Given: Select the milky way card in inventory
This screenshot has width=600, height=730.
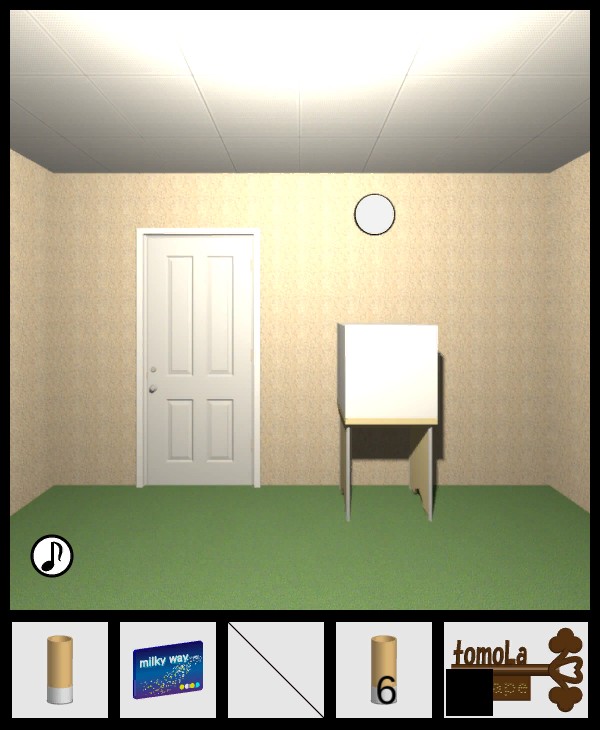Looking at the screenshot, I should click(x=168, y=669).
